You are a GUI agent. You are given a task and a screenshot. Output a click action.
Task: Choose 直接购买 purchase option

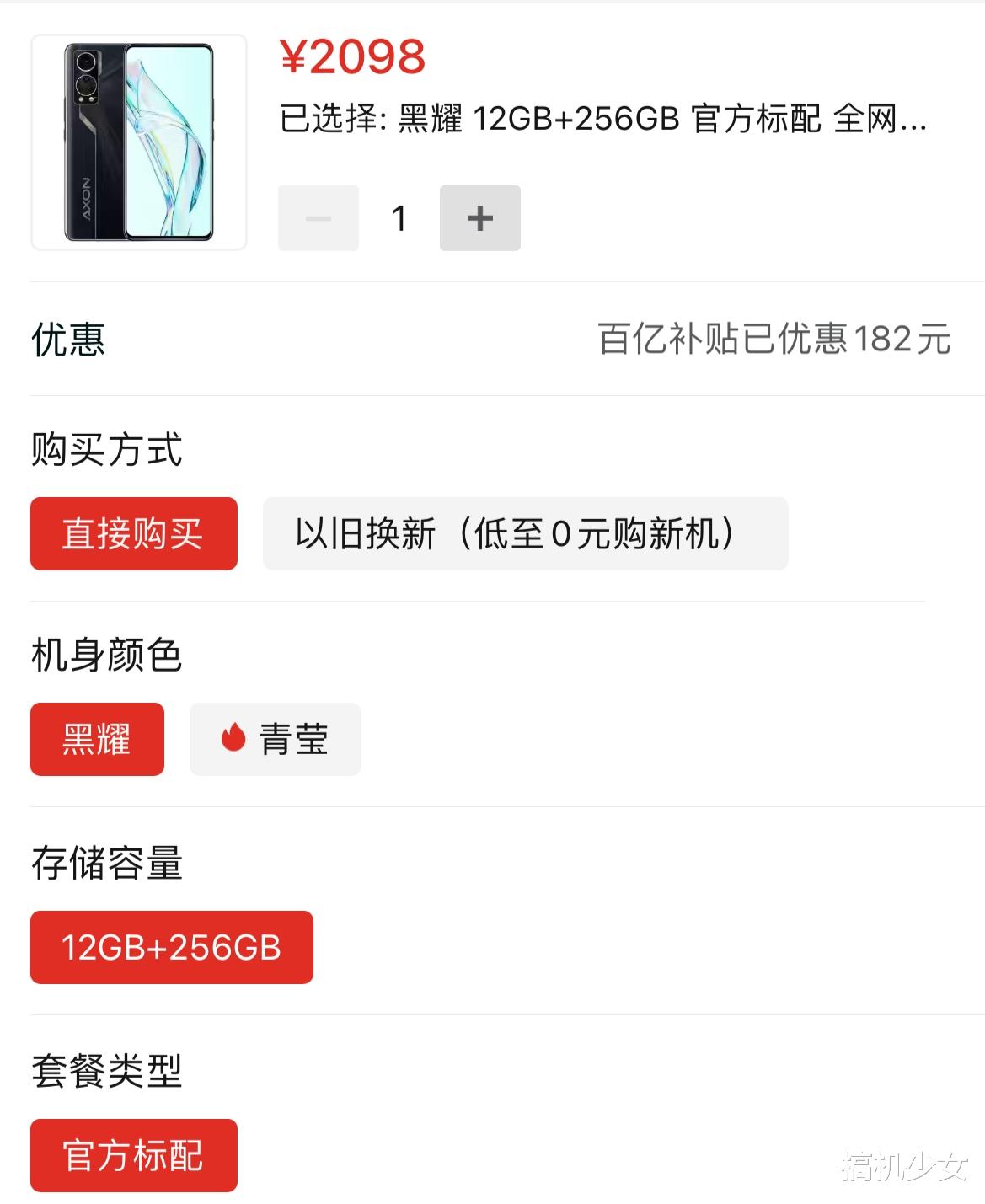coord(134,533)
